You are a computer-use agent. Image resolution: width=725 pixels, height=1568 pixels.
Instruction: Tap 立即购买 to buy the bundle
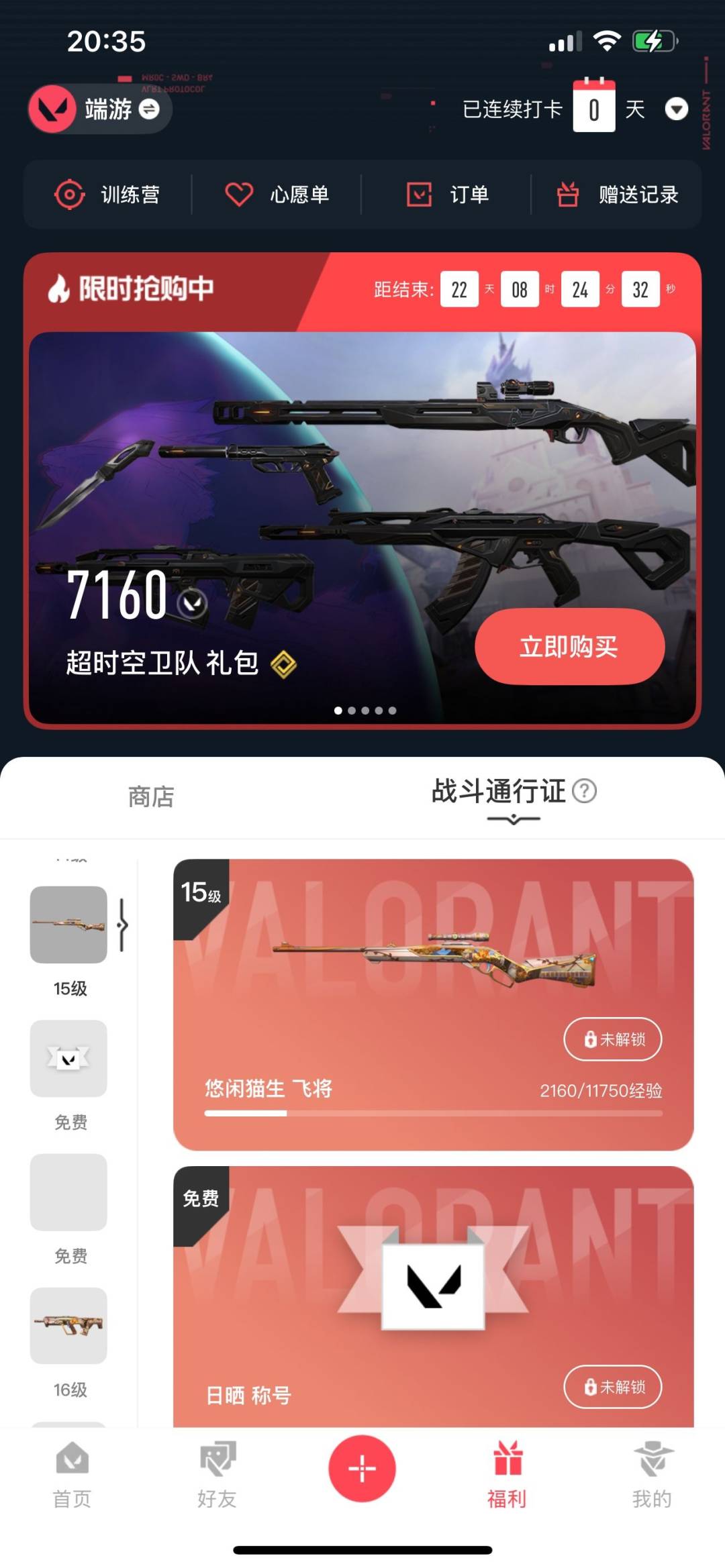[x=569, y=647]
